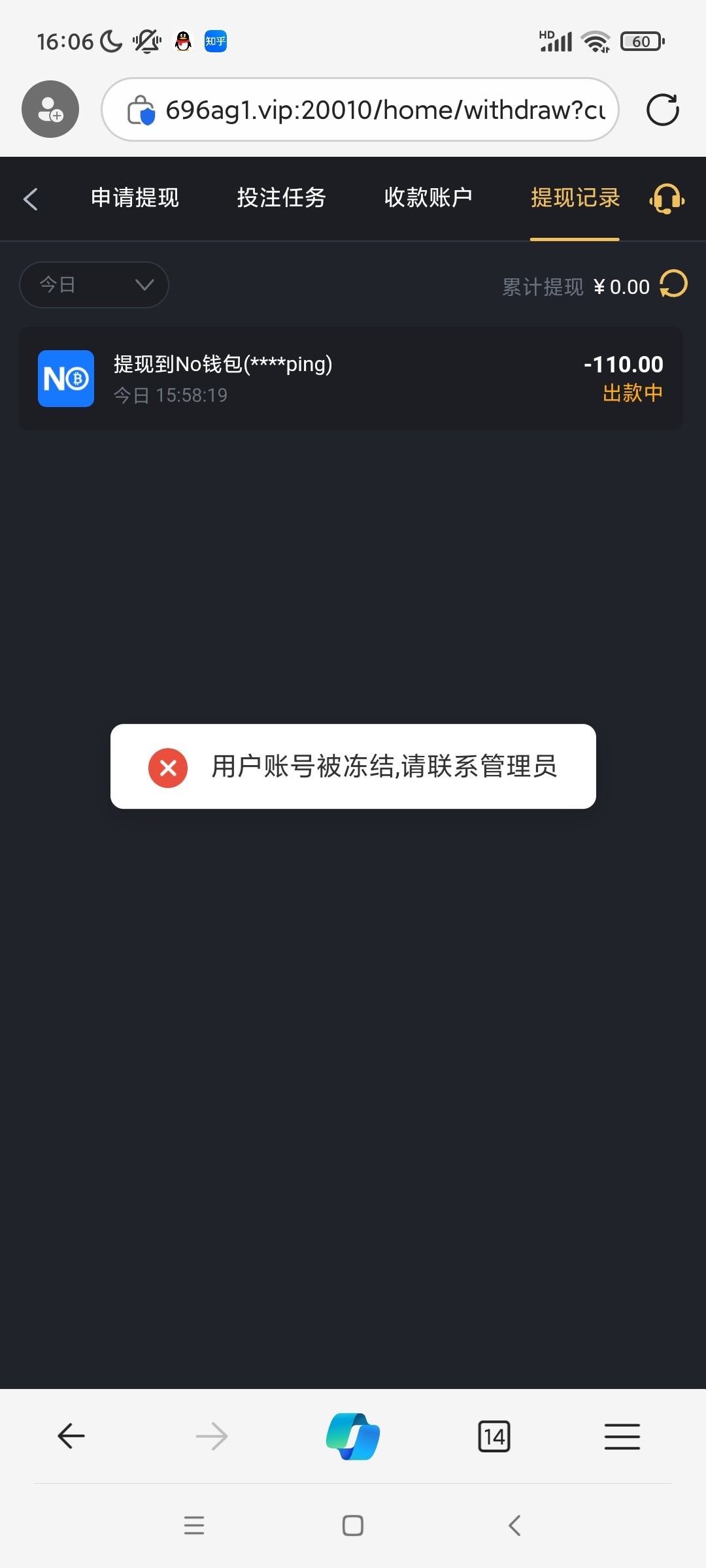Reload the page with the refresh icon
Image resolution: width=706 pixels, height=1568 pixels.
pos(662,110)
